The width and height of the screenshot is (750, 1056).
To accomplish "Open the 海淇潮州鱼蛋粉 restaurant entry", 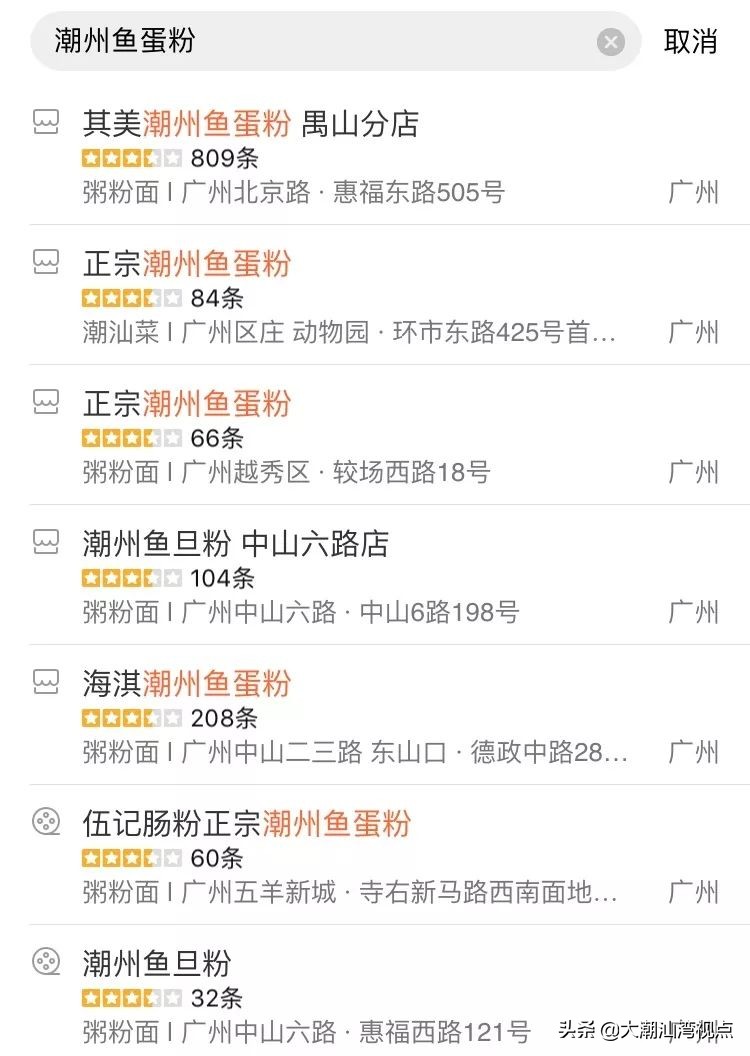I will [185, 684].
